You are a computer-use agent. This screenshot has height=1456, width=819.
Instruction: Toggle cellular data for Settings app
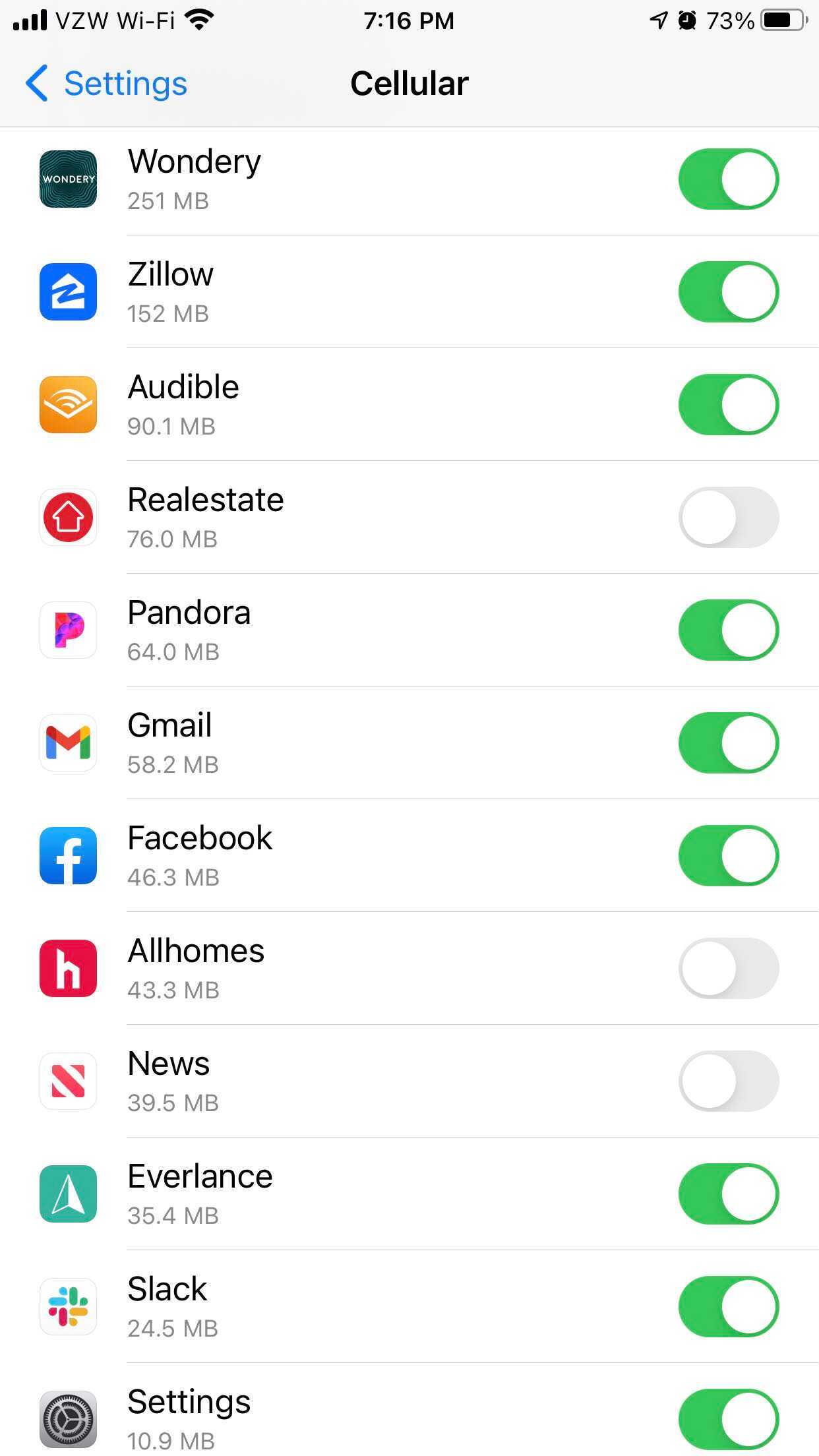(728, 1419)
